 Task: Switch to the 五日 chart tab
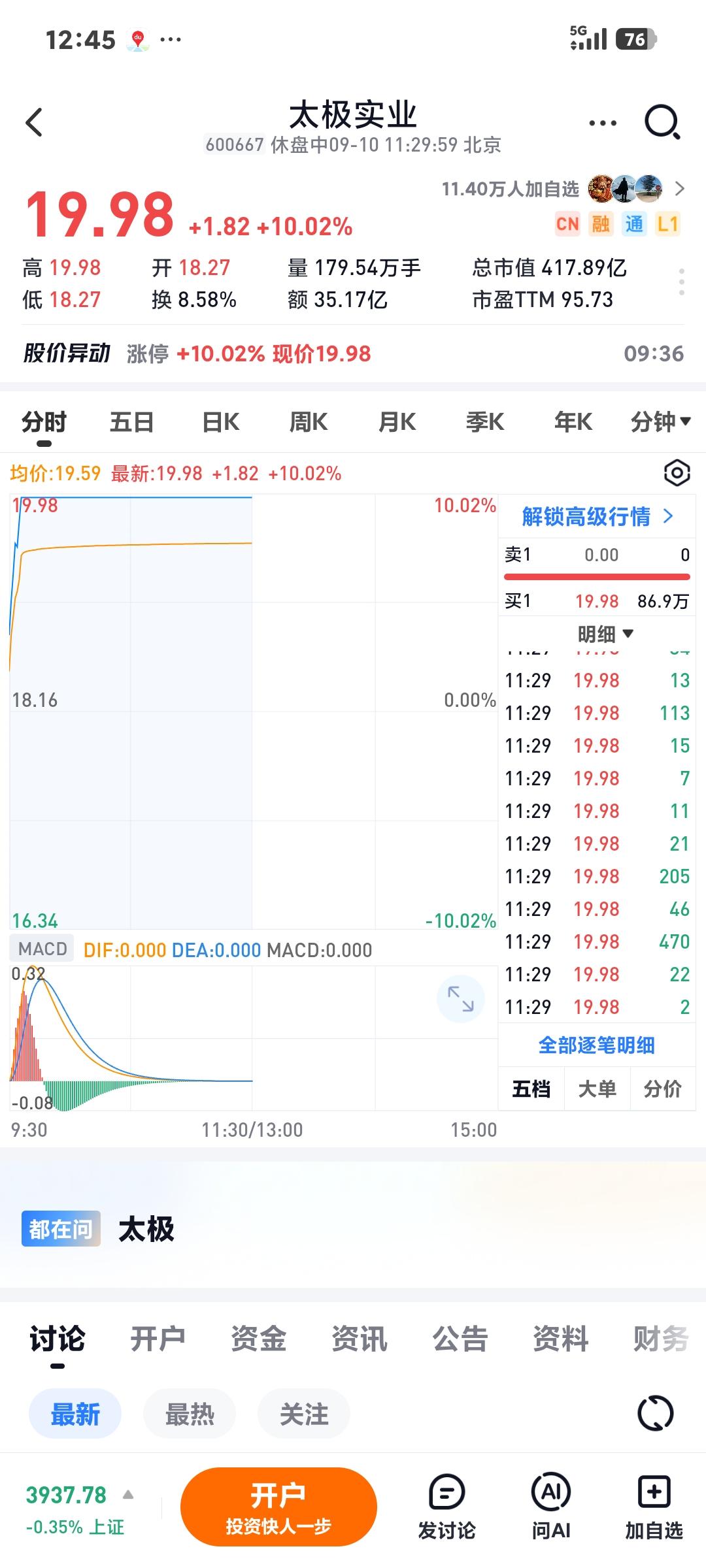[131, 422]
